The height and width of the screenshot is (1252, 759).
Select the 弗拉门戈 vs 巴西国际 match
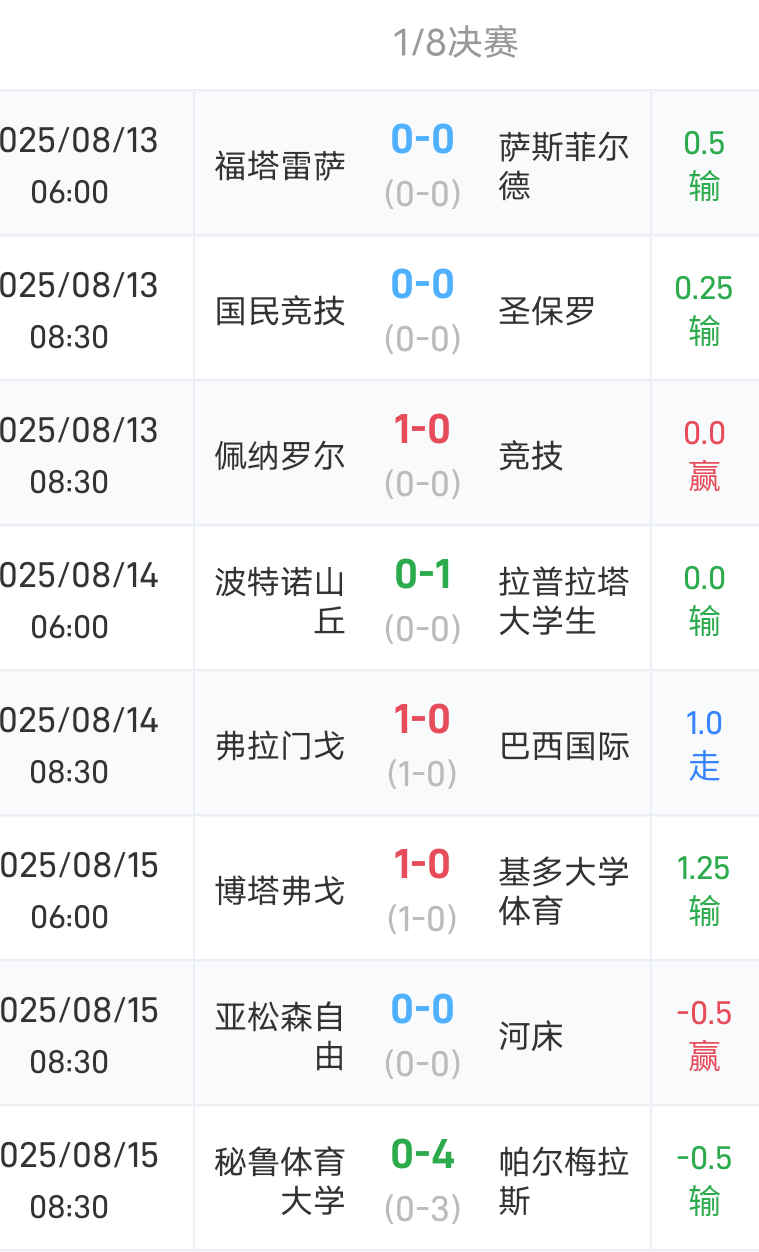pos(379,744)
